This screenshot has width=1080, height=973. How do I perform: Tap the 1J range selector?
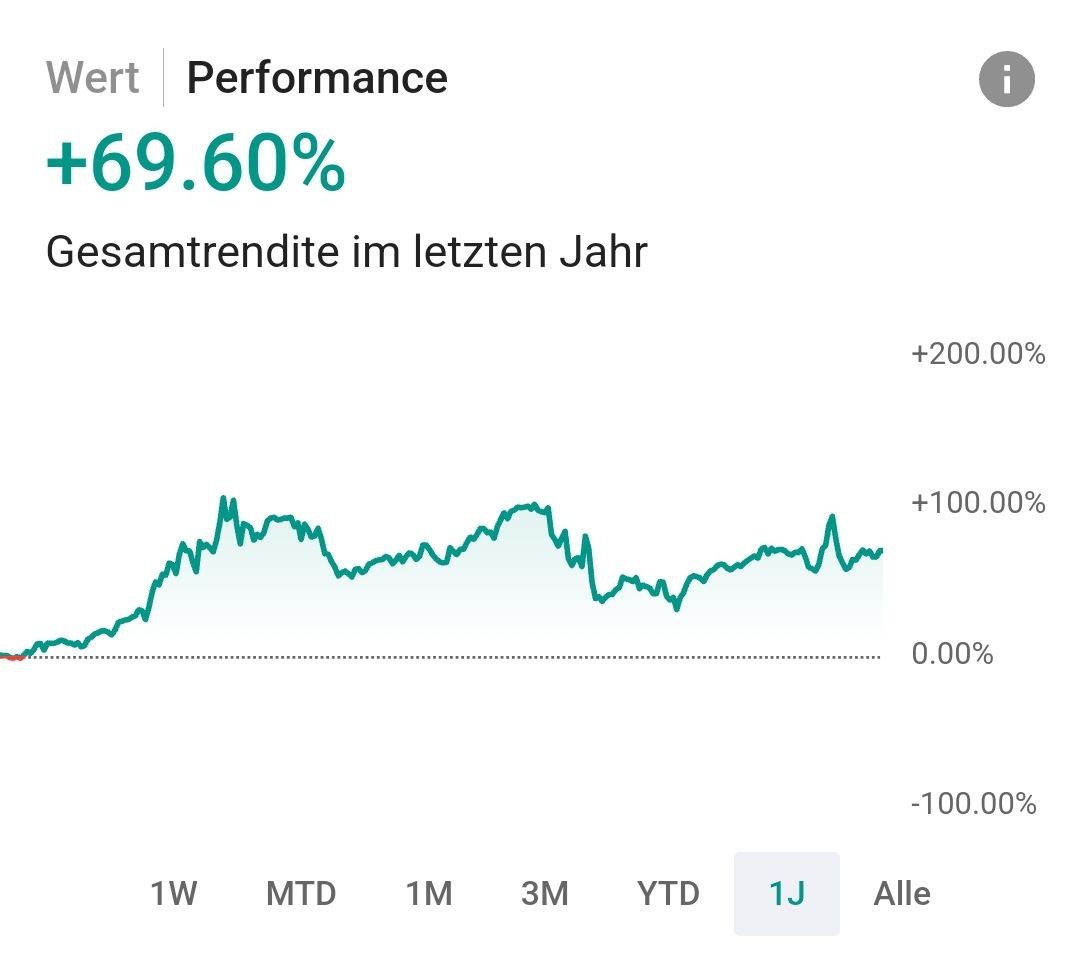coord(786,893)
